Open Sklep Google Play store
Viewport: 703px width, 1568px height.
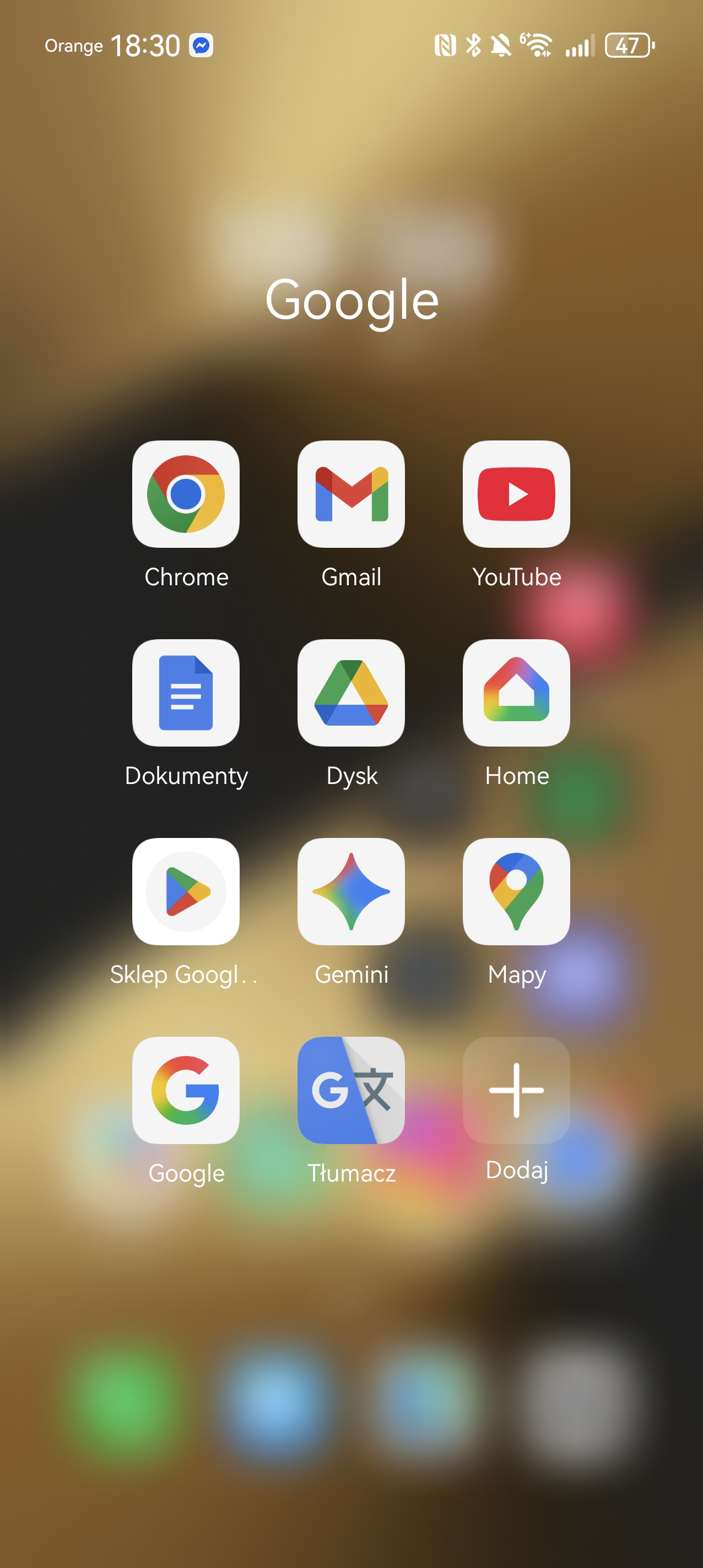pyautogui.click(x=186, y=891)
